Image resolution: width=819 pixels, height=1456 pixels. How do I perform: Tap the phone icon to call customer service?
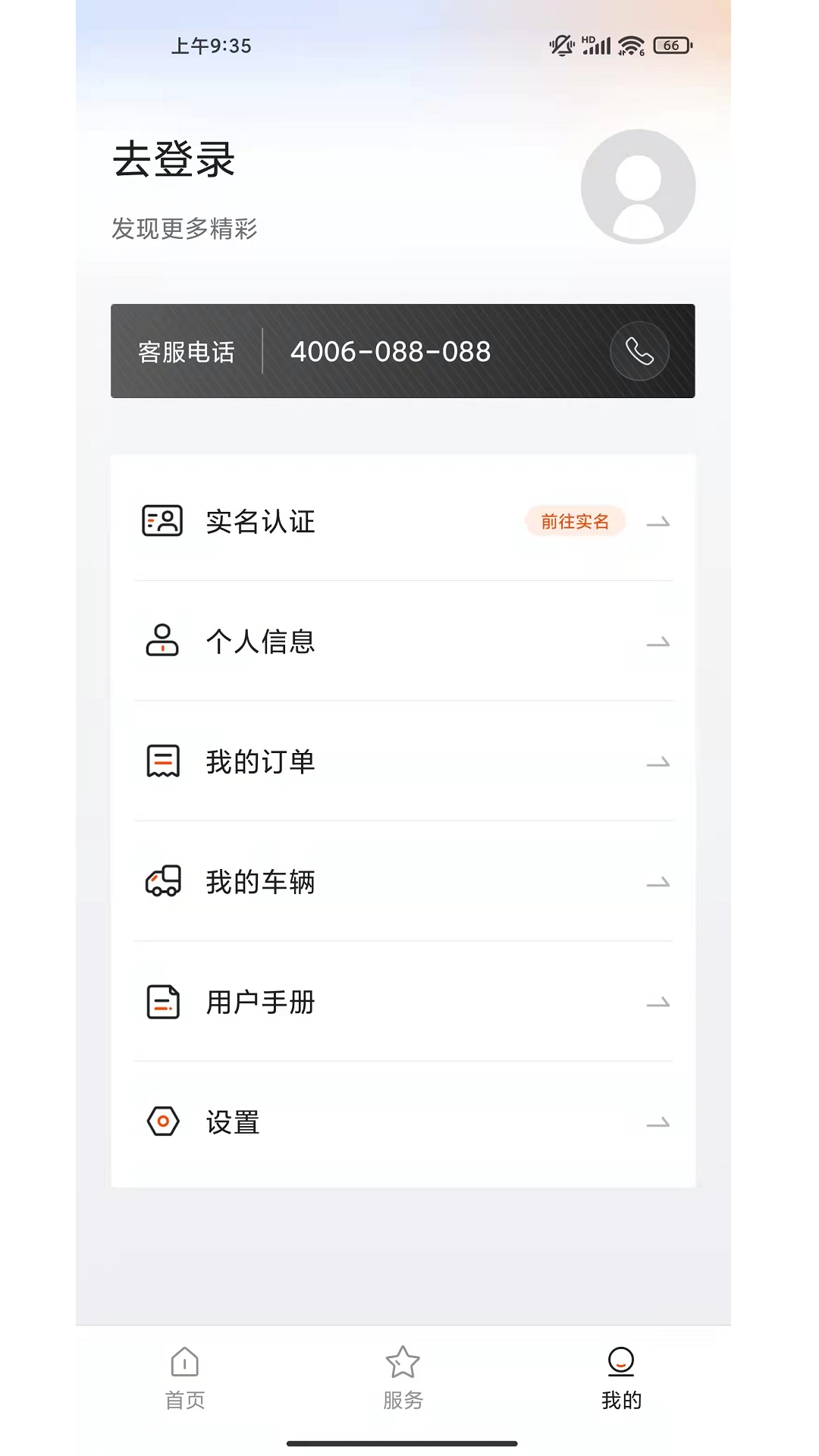point(639,350)
